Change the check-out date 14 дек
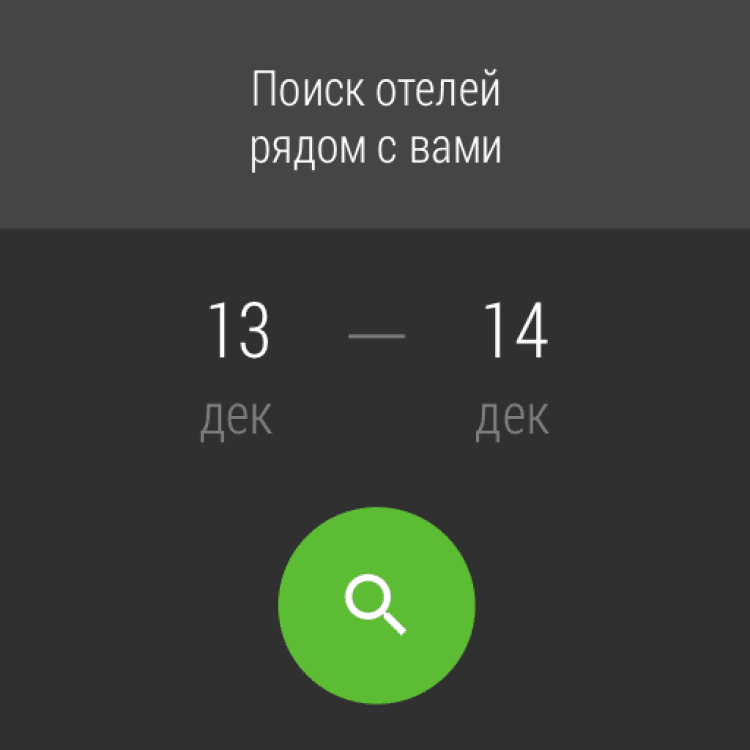 click(513, 367)
